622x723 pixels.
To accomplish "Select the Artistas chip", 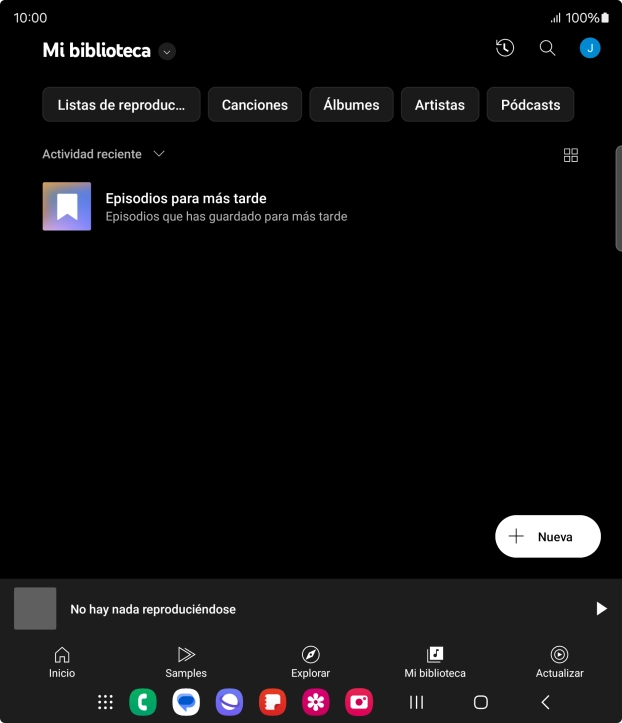I will coord(440,105).
